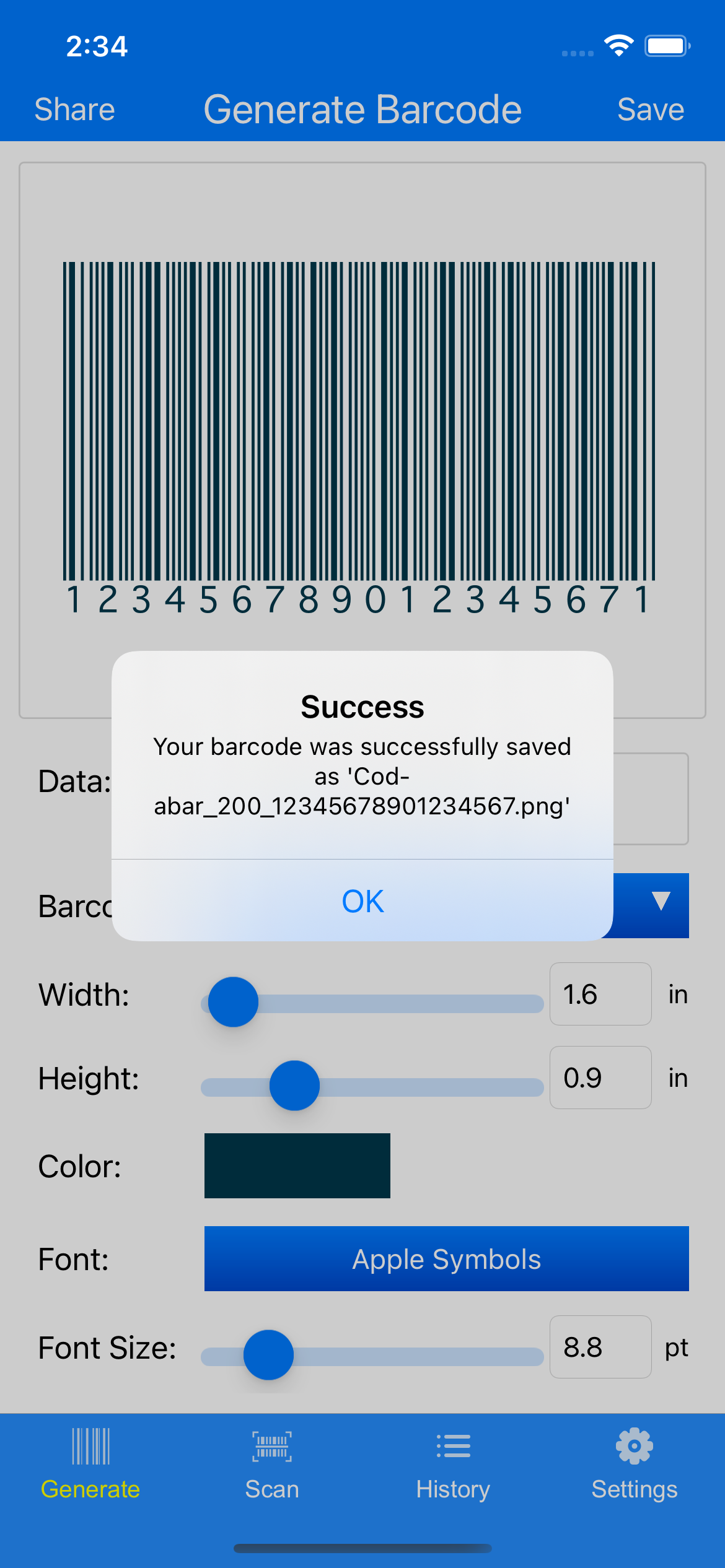Tap Share in the top bar
The height and width of the screenshot is (1568, 725).
click(74, 110)
